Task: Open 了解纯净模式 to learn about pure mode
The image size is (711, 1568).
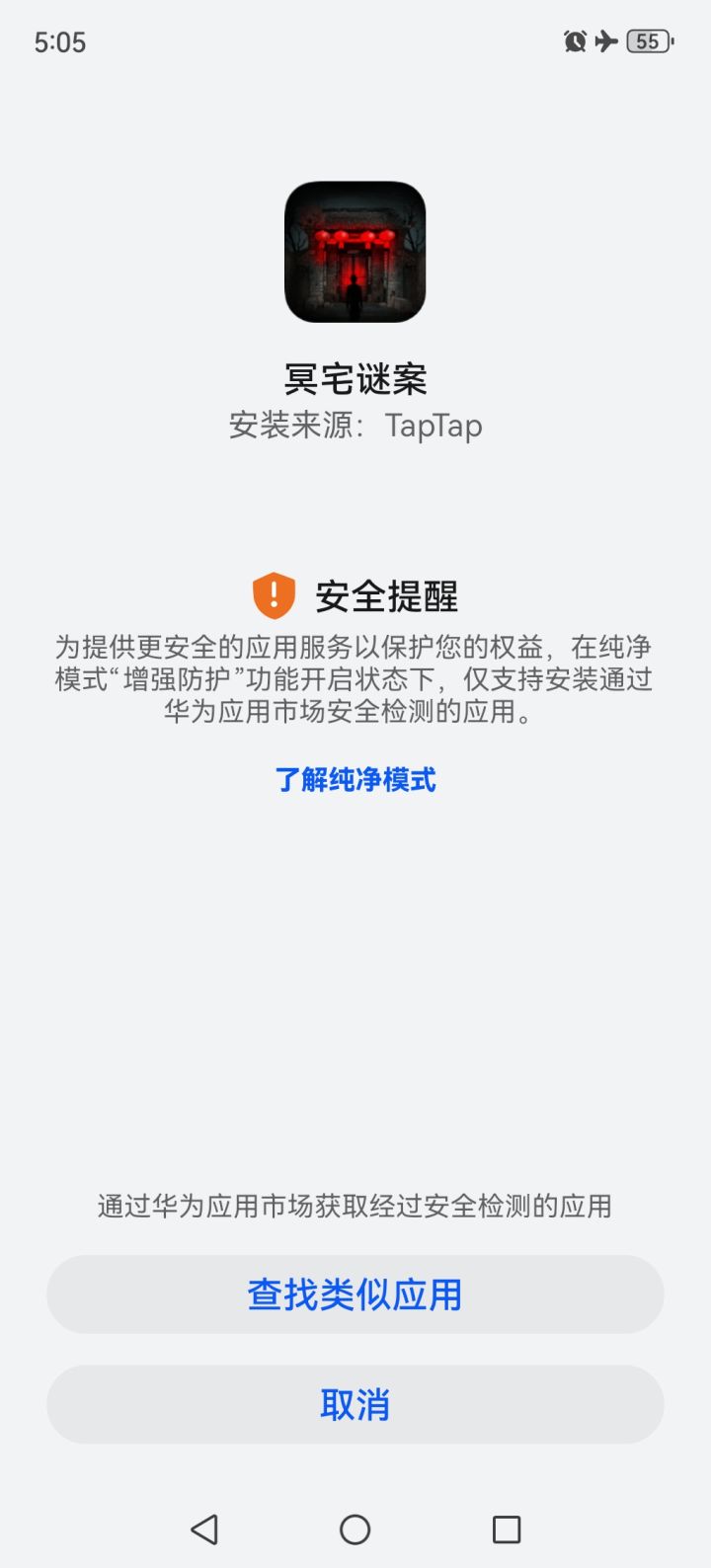Action: [357, 781]
